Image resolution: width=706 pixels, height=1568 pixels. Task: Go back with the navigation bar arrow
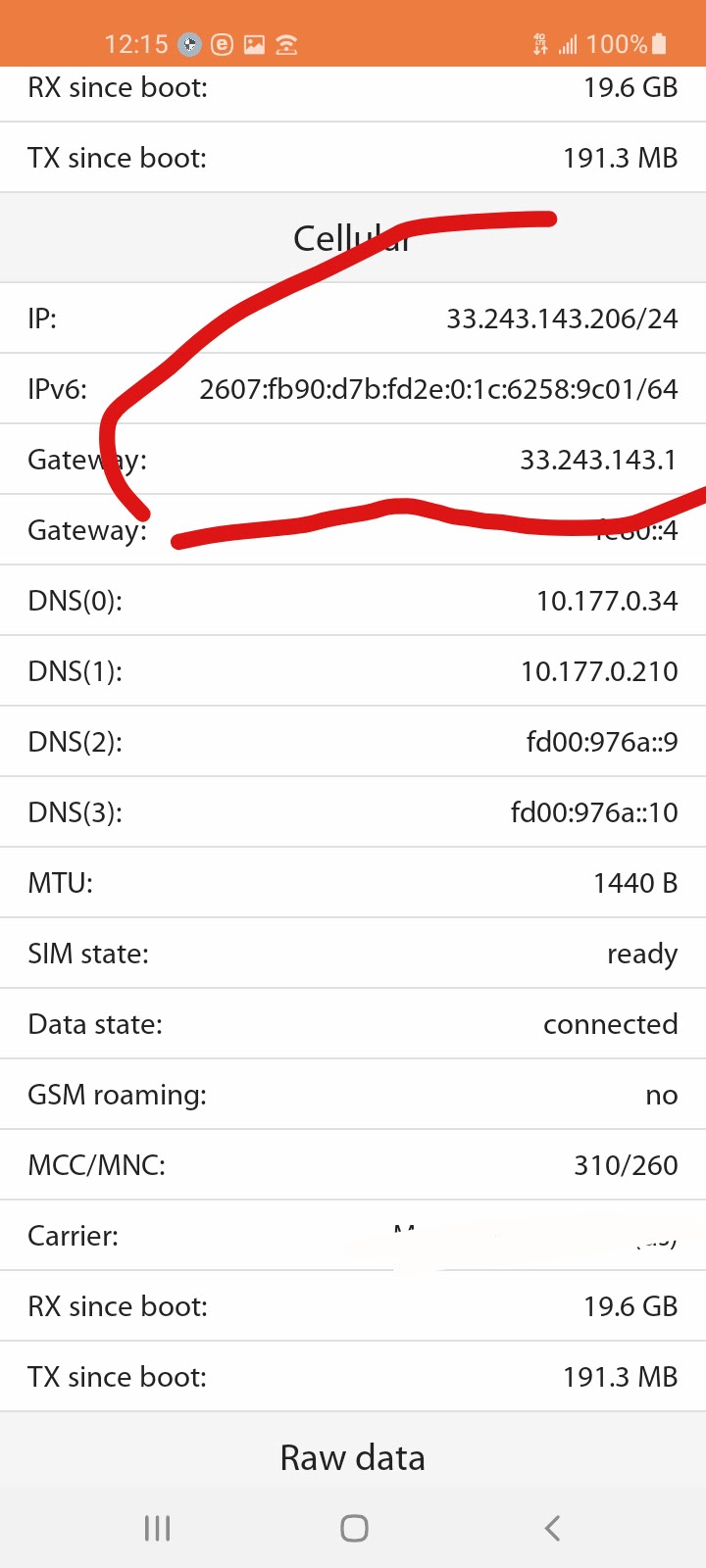click(552, 1527)
